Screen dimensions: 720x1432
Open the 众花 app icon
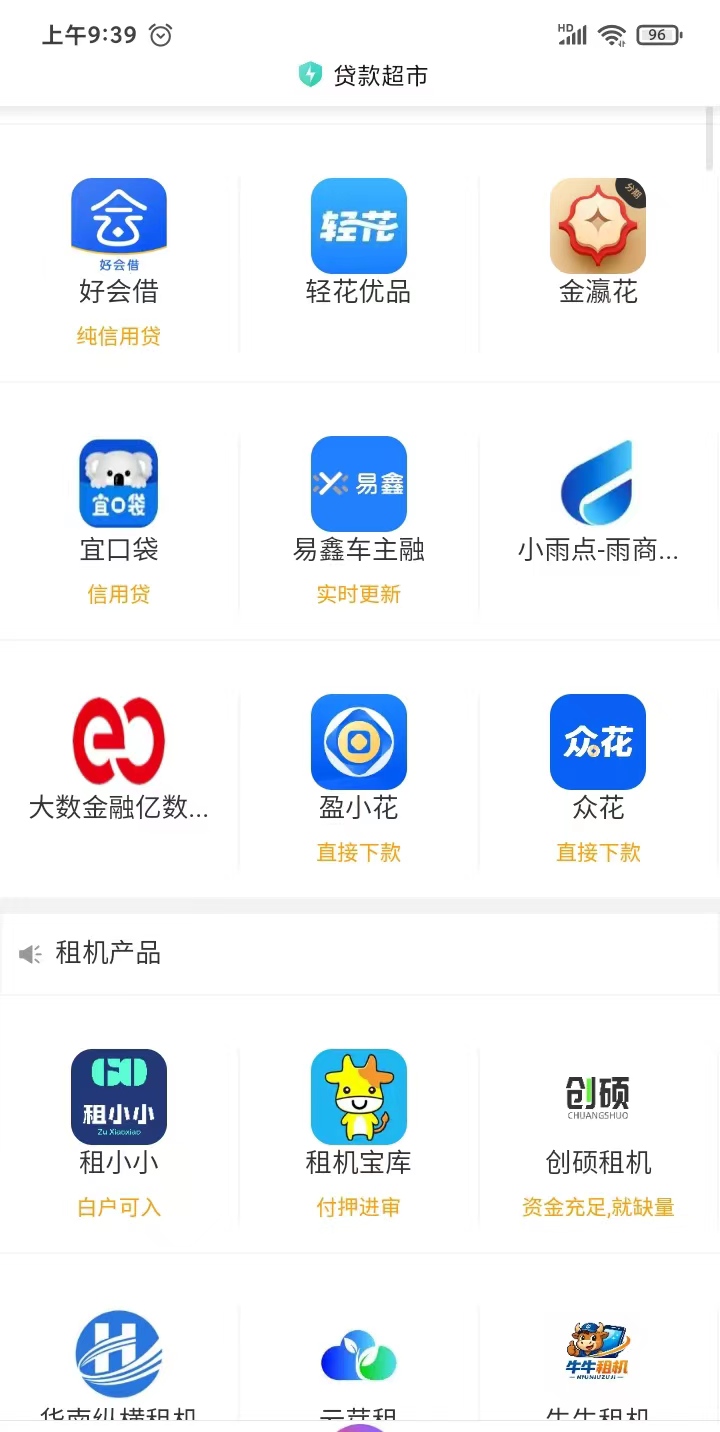pyautogui.click(x=597, y=741)
